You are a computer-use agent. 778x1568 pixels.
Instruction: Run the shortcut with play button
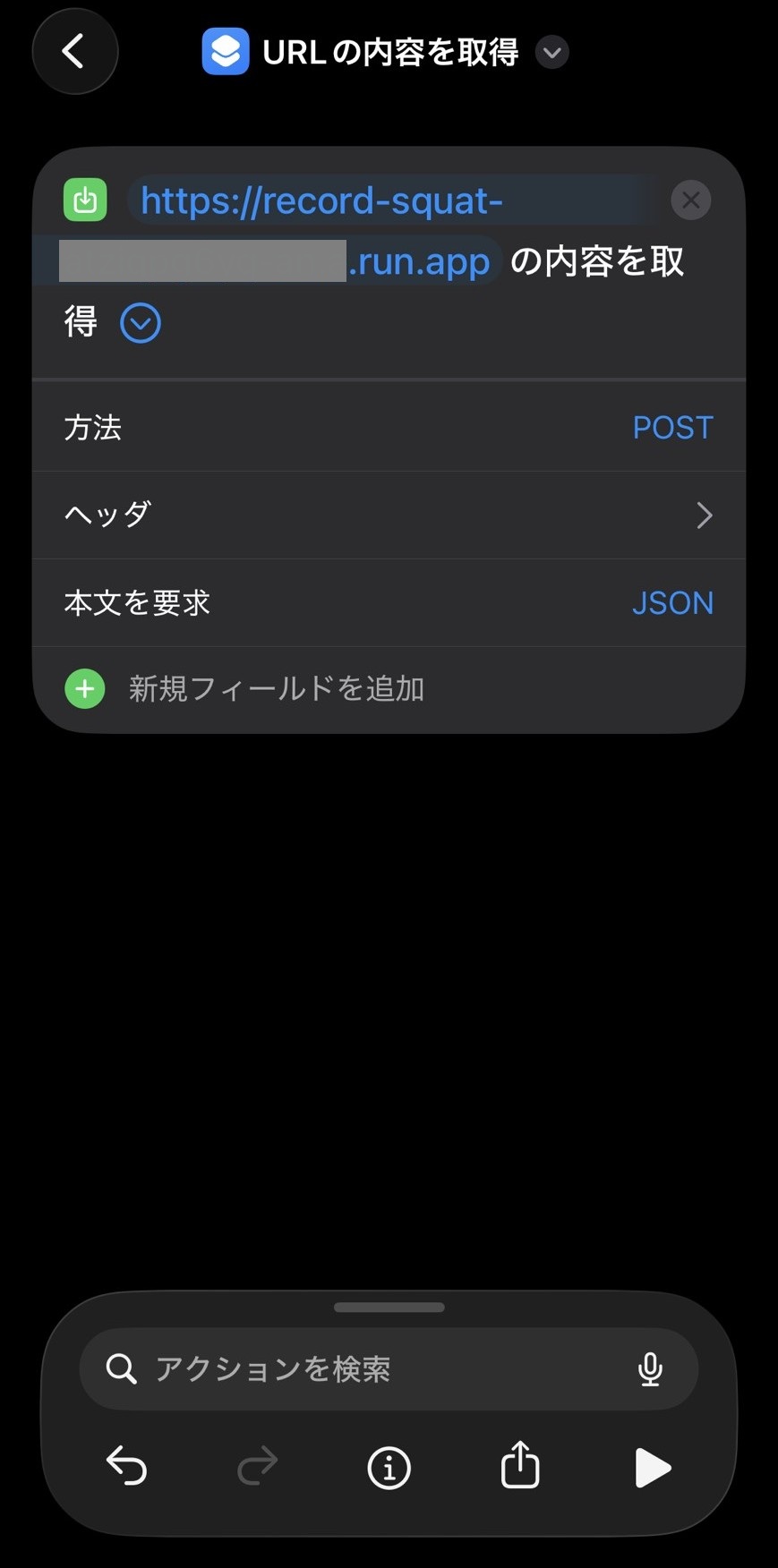pos(652,1468)
